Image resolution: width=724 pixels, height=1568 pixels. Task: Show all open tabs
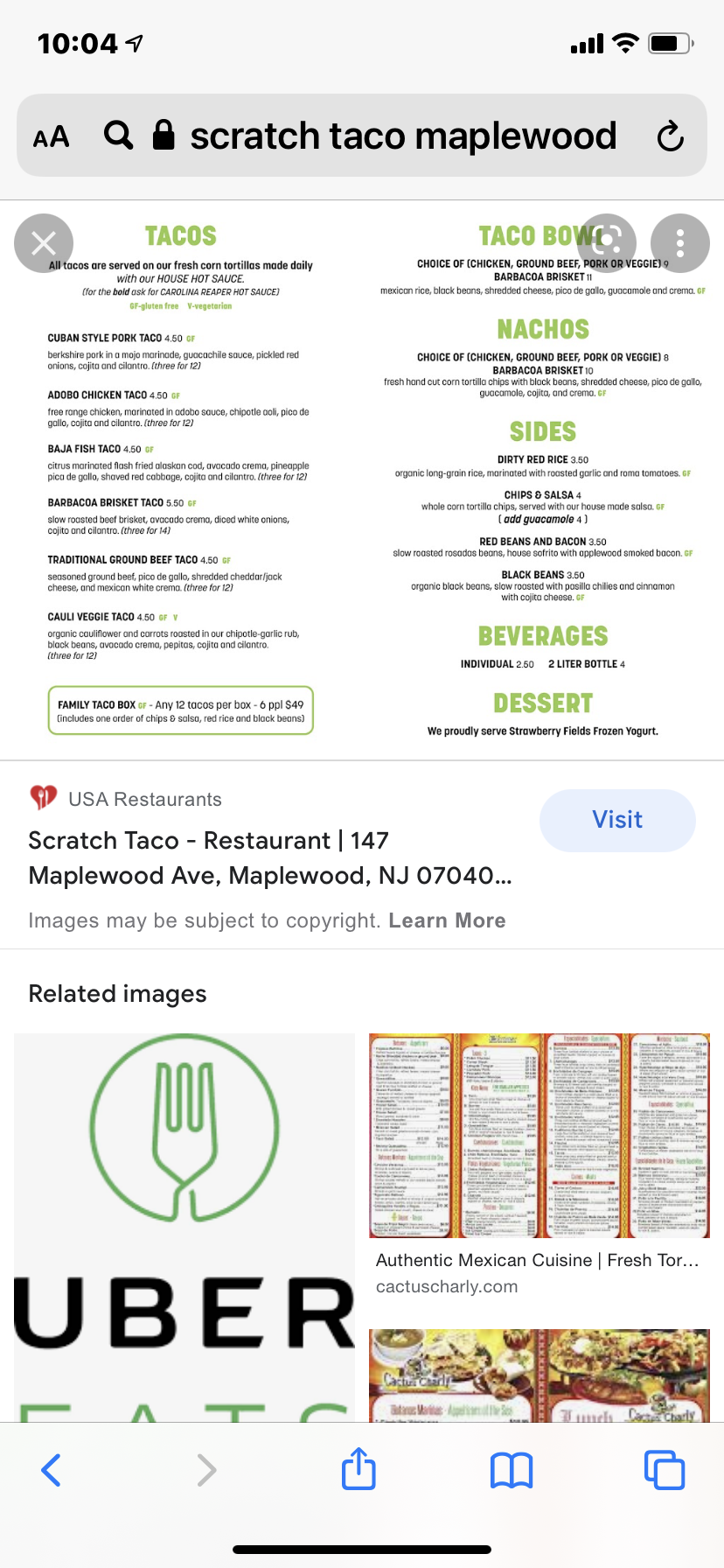[665, 1470]
